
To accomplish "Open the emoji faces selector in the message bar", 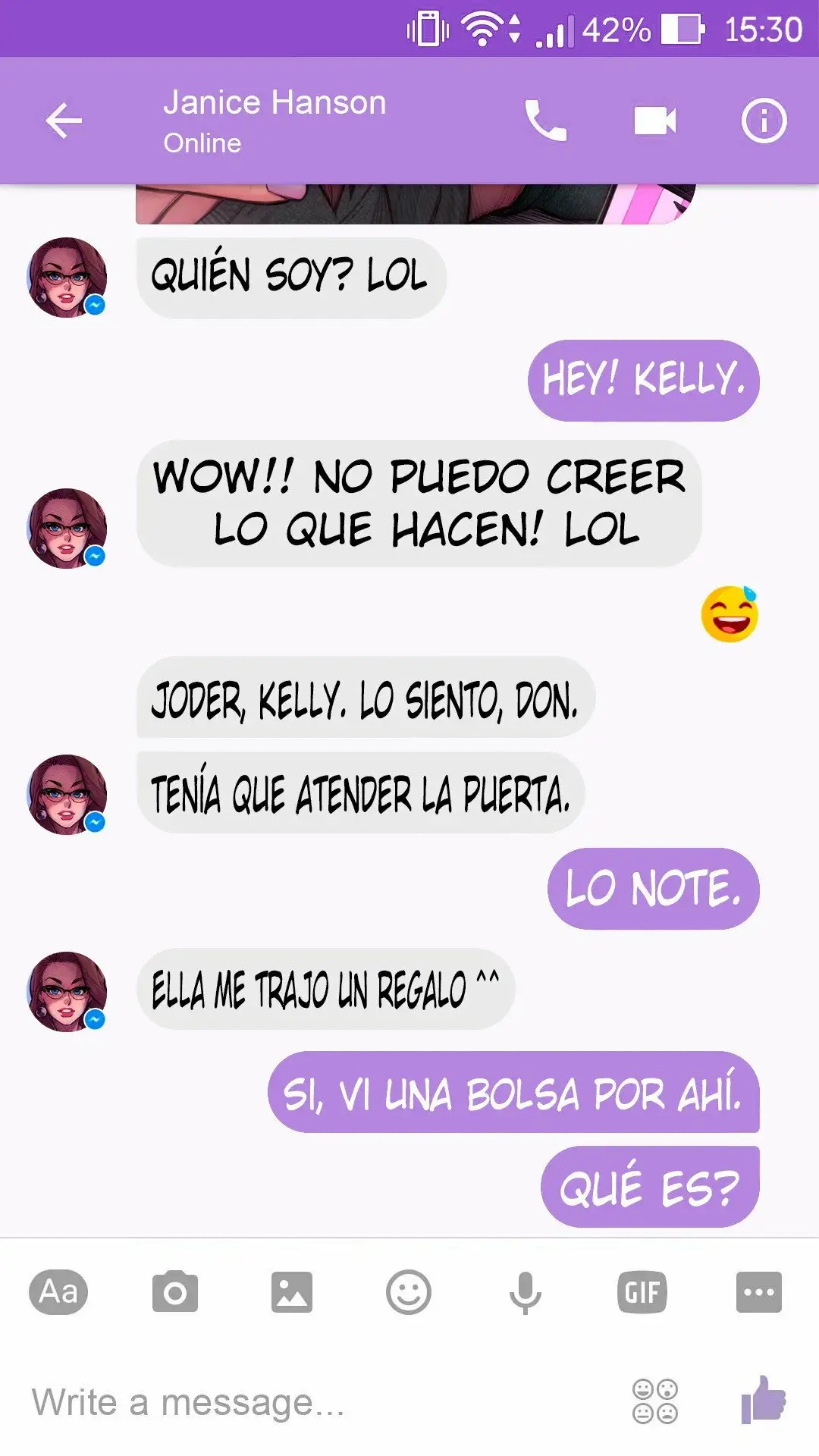I will click(655, 1401).
